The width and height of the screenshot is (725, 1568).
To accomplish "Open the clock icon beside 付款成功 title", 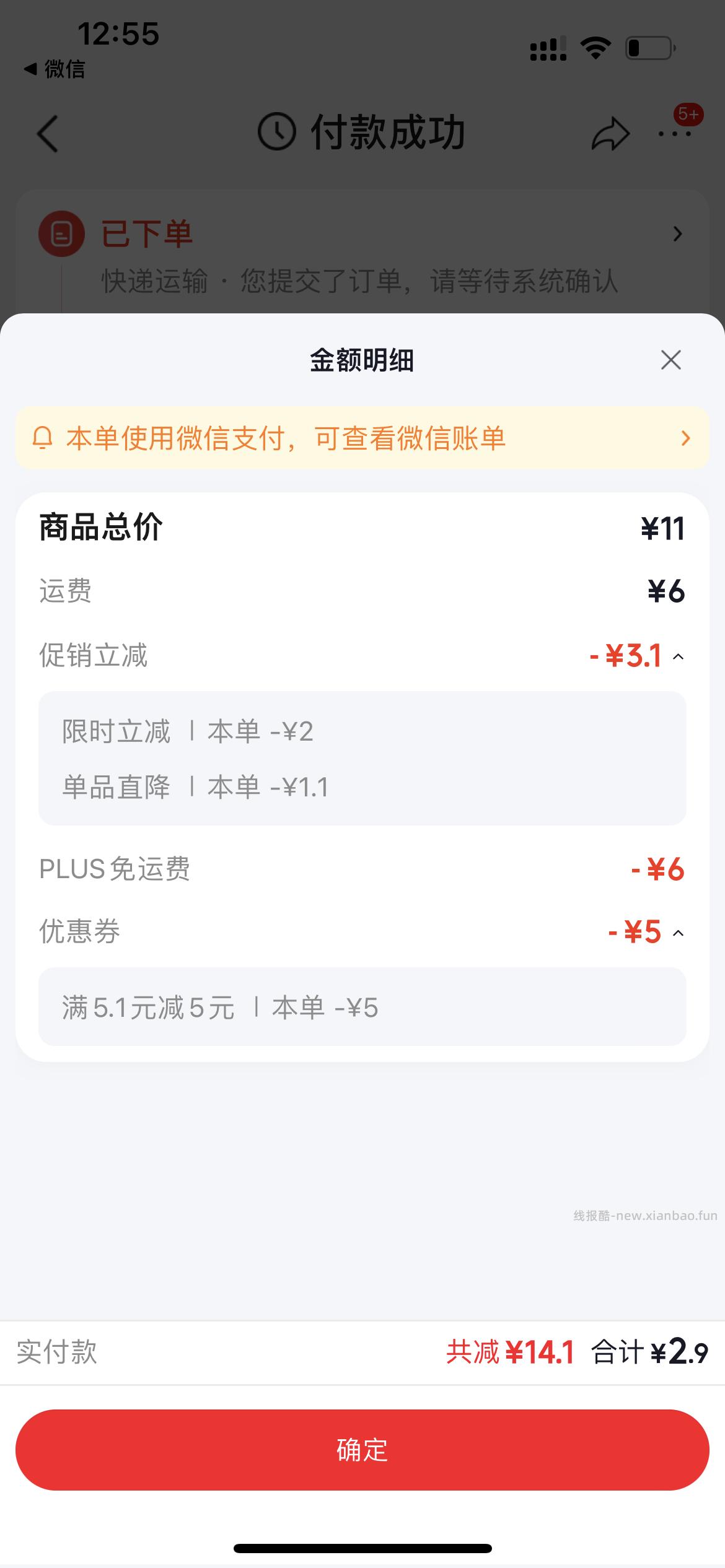I will 275,131.
